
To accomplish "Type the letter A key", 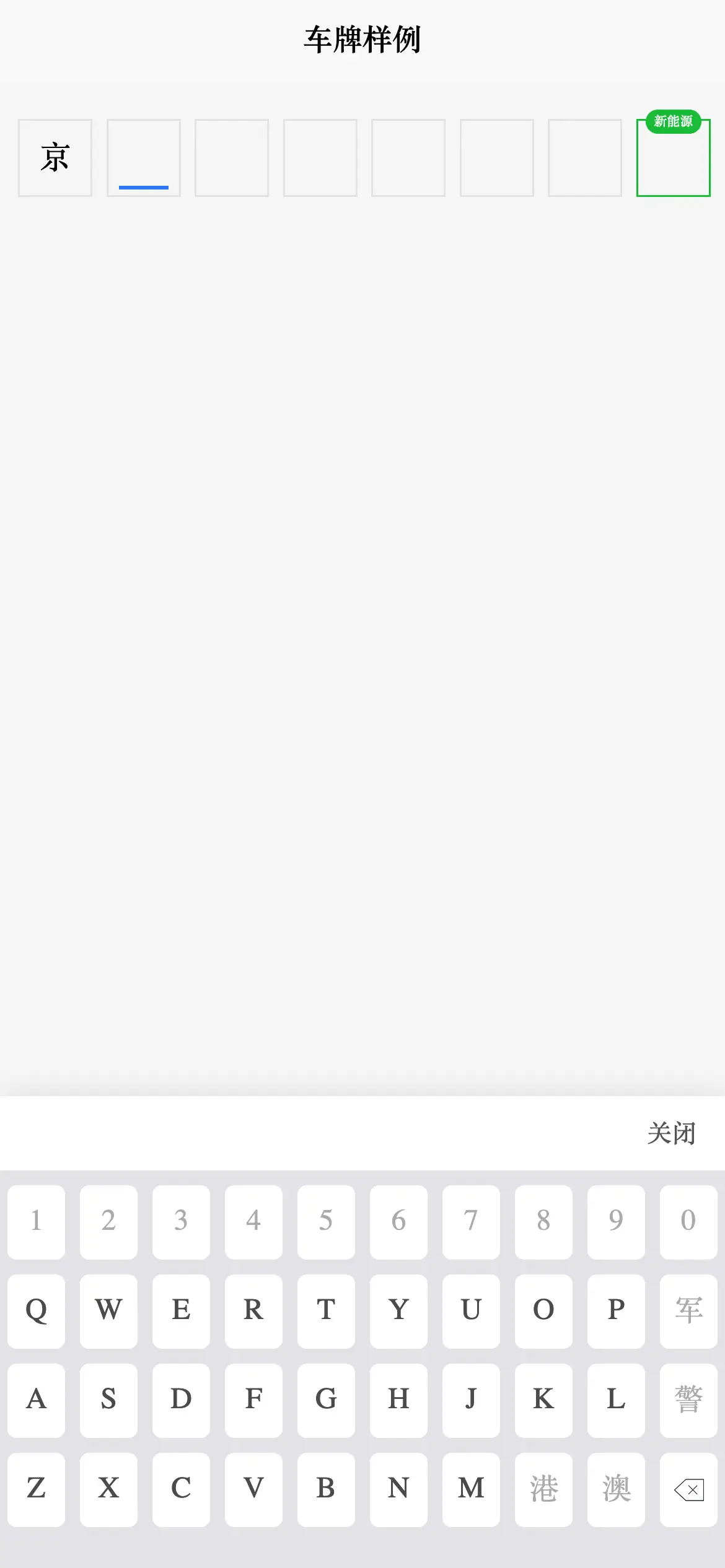I will (x=36, y=1400).
